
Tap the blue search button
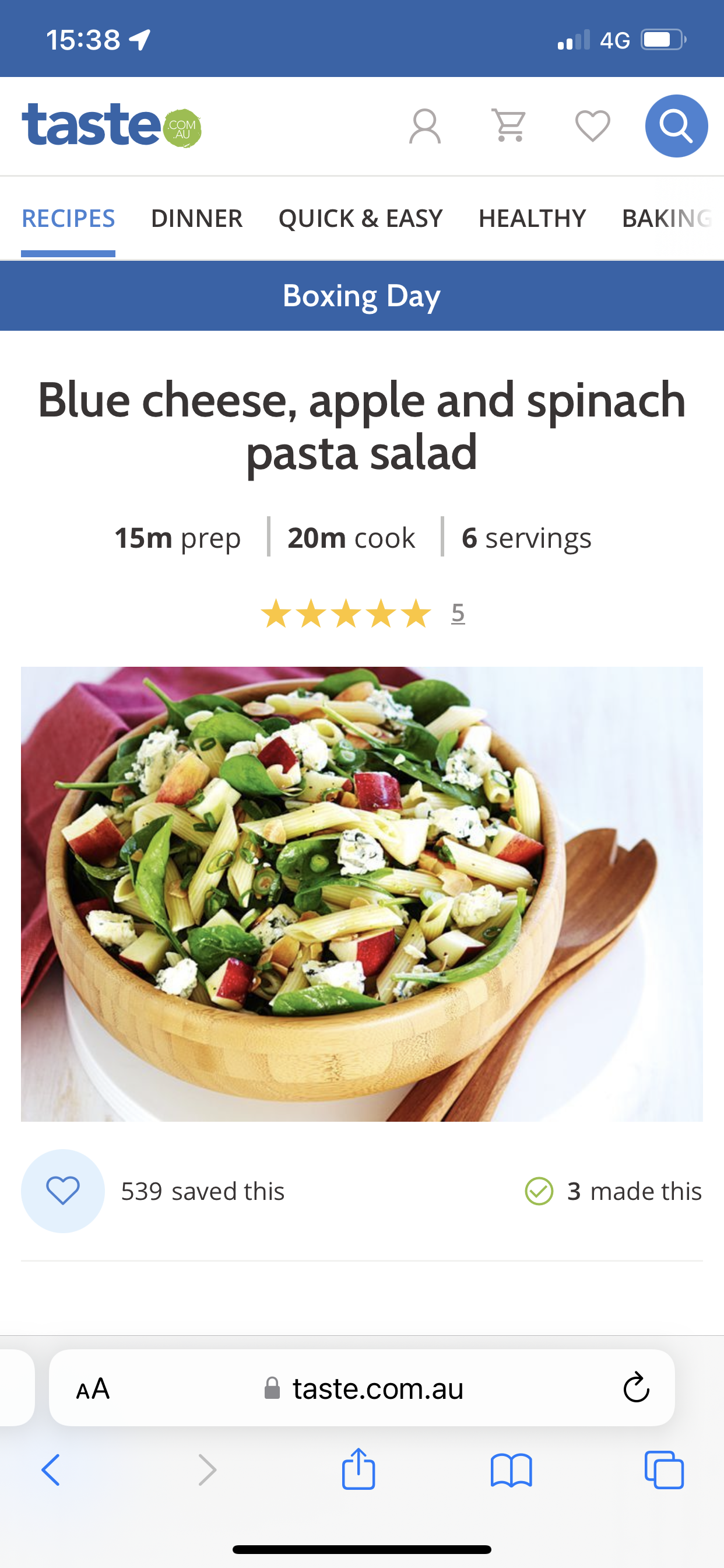(x=676, y=126)
